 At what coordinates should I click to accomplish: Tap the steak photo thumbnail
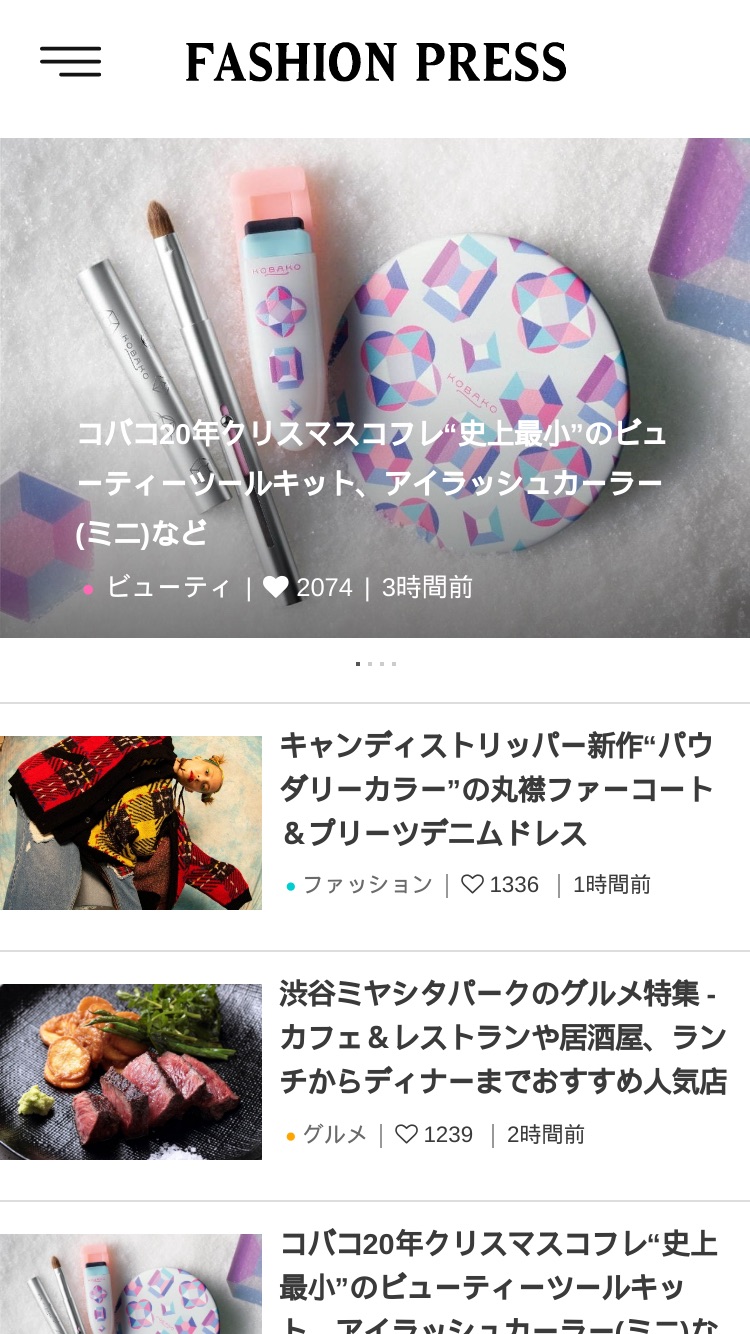pyautogui.click(x=131, y=1072)
